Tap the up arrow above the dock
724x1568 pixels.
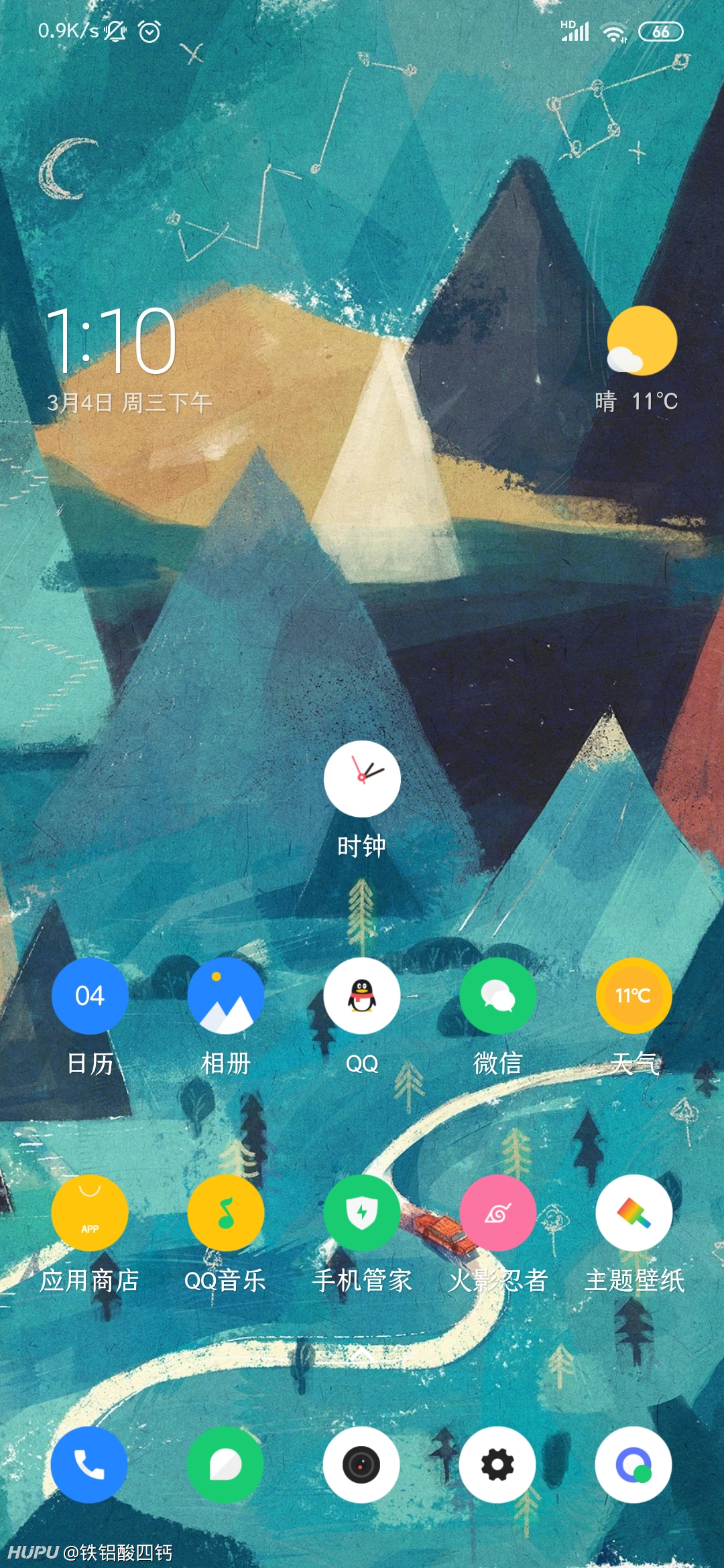pos(362,1355)
